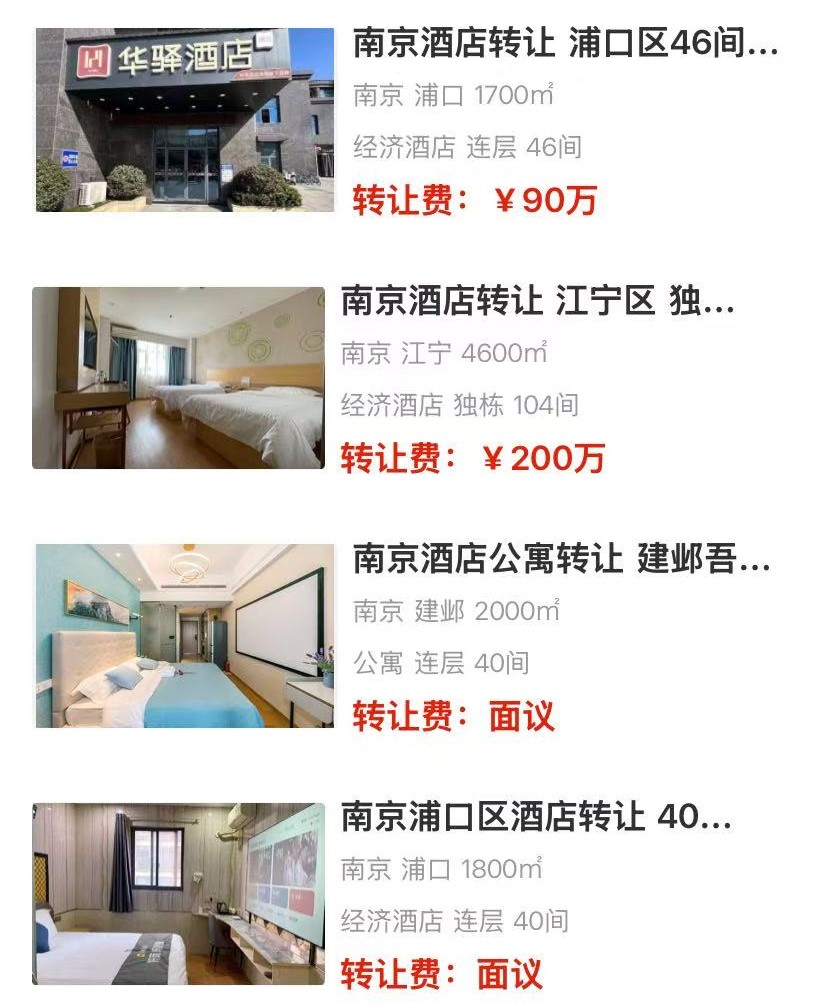Open the 建邺 酒店公寓转让 listing
Screen dimensions: 828x1005
pyautogui.click(x=561, y=560)
